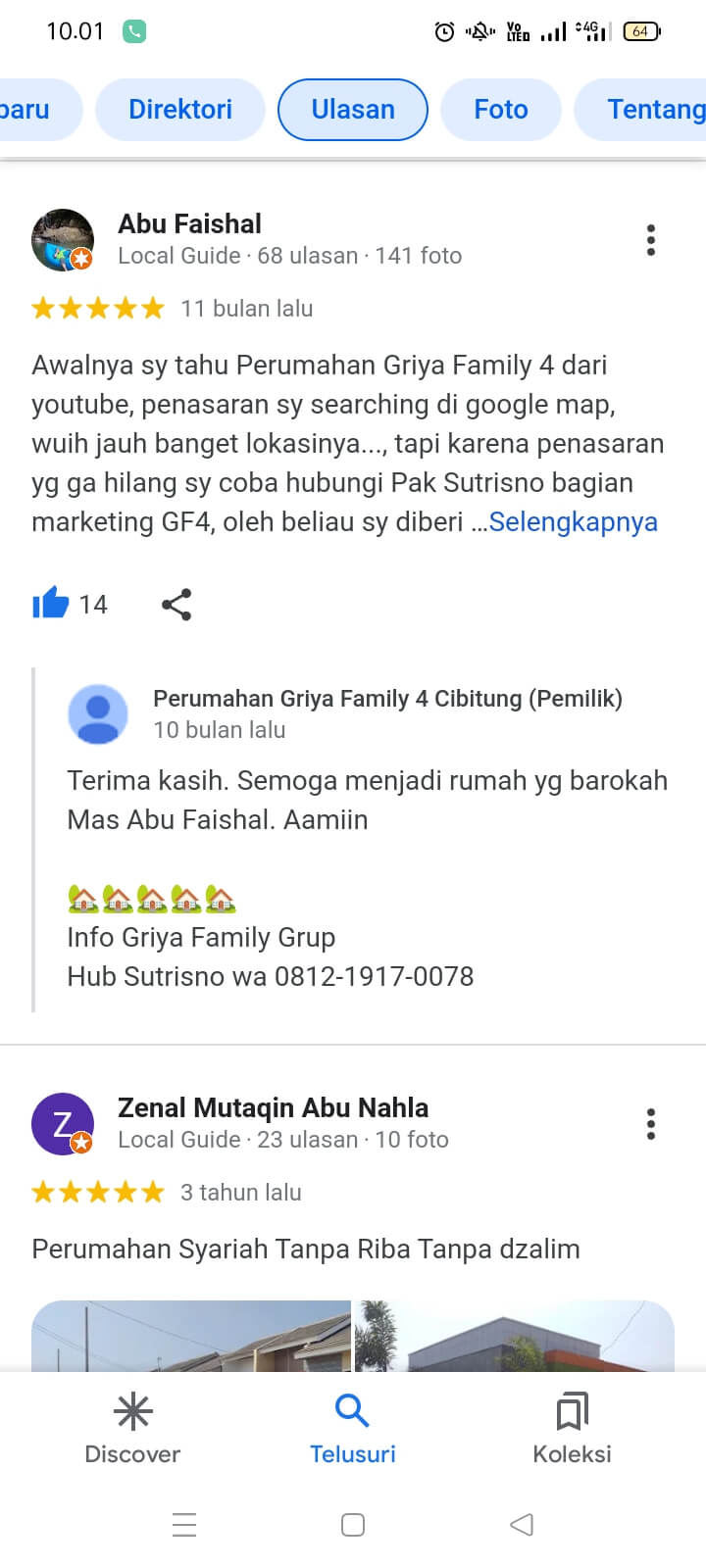Screen dimensions: 706x1568
Task: Go to the system home screen
Action: click(353, 1525)
